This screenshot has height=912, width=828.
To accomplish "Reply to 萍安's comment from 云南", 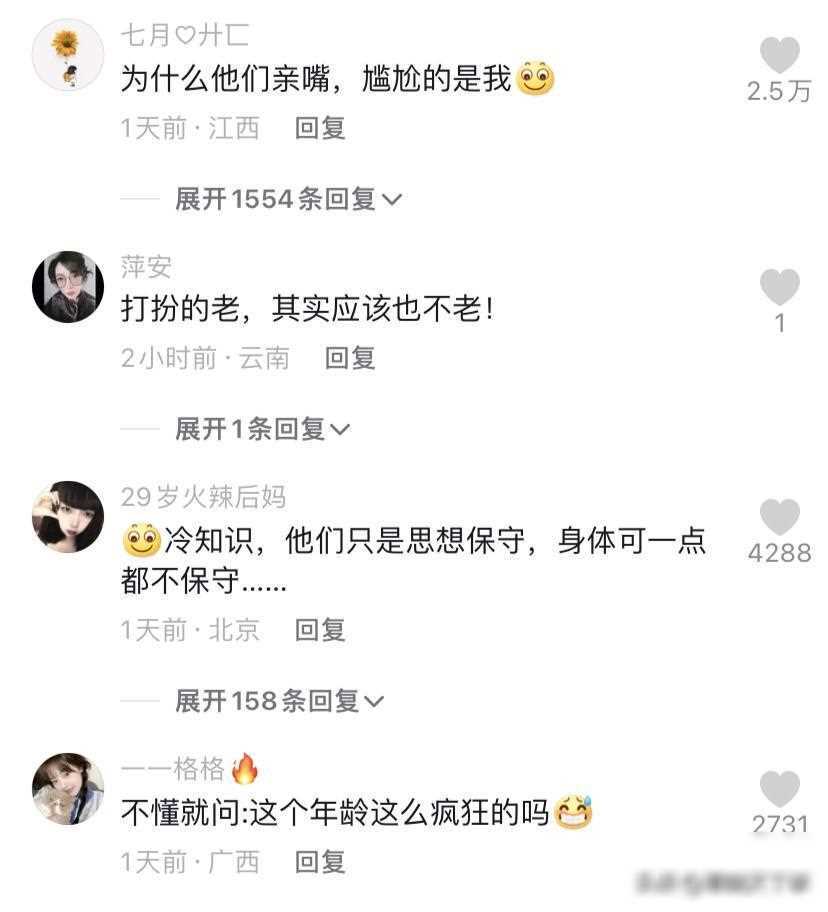I will coord(350,358).
